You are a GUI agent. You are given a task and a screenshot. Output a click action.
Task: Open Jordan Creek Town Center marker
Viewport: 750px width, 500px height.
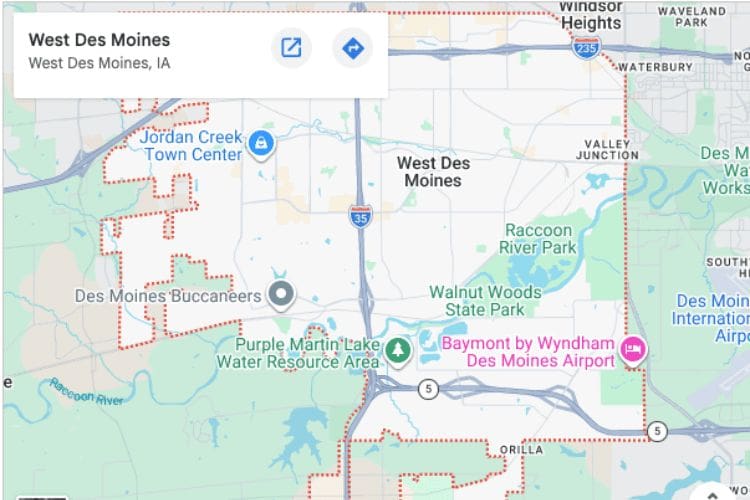click(262, 144)
